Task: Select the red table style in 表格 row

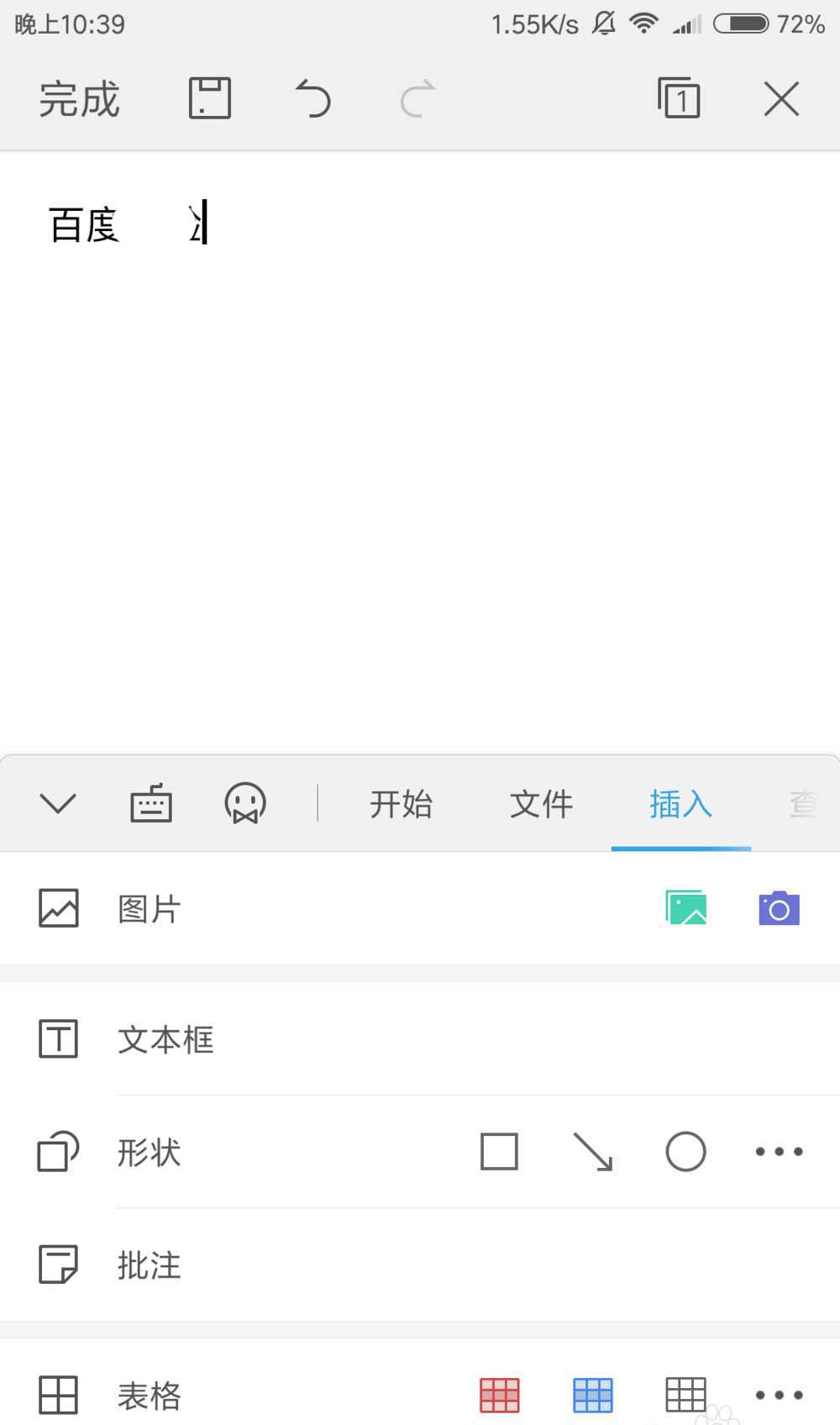Action: (x=501, y=1394)
